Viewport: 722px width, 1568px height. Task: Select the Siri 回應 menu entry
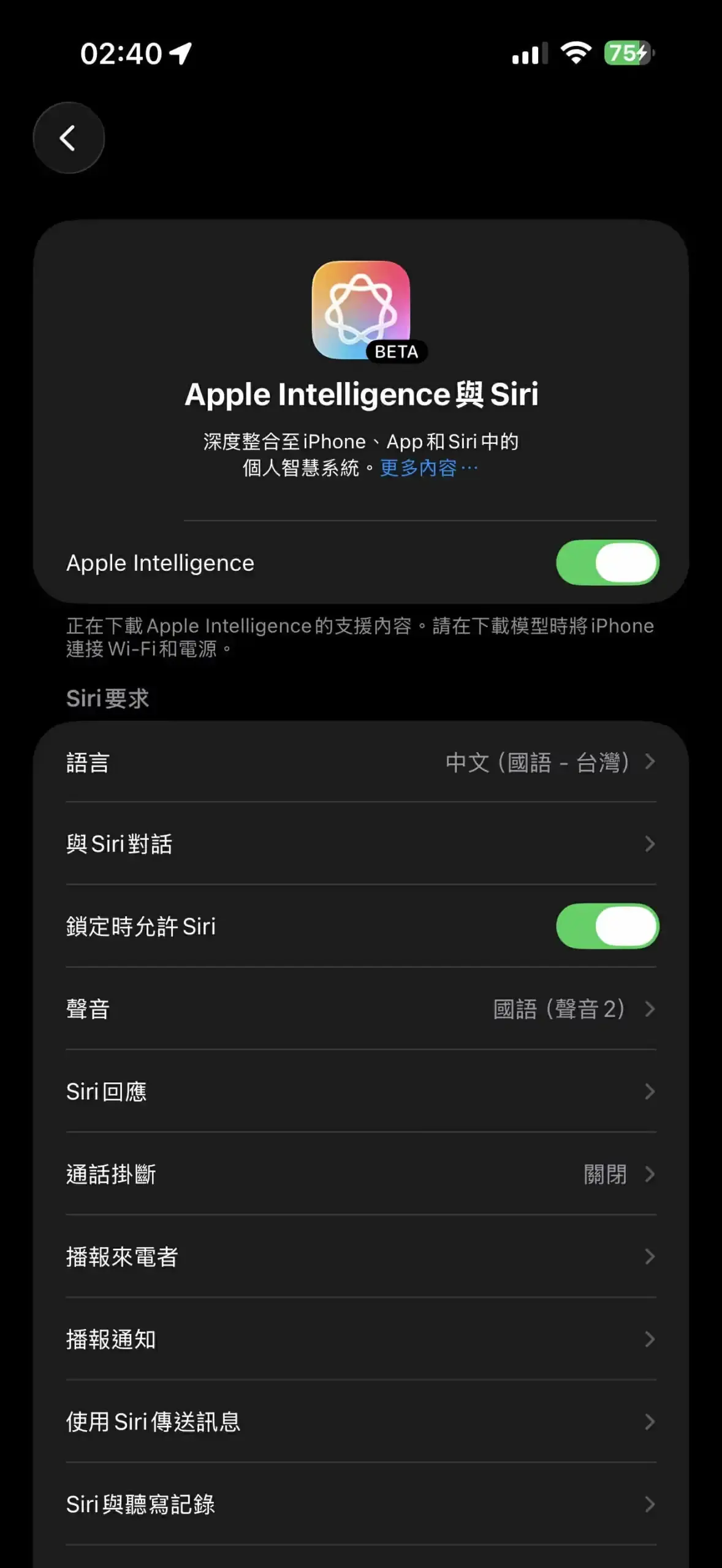[x=361, y=1091]
